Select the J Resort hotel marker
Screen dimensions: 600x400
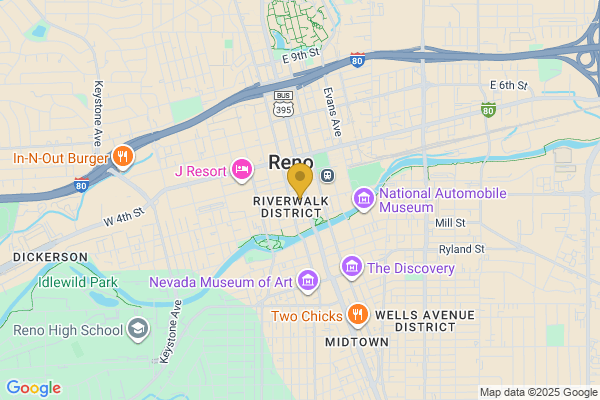point(241,171)
